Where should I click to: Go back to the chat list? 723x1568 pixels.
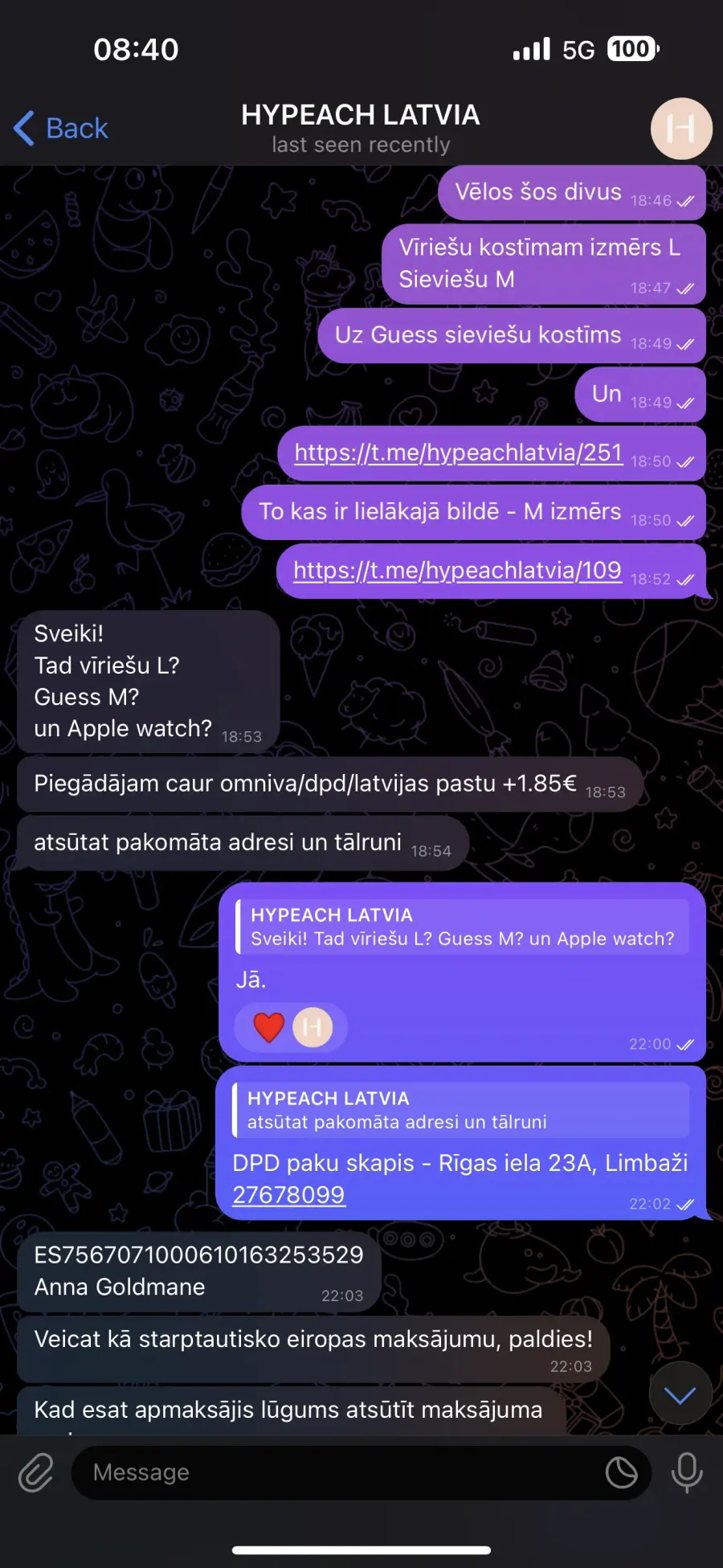click(61, 129)
